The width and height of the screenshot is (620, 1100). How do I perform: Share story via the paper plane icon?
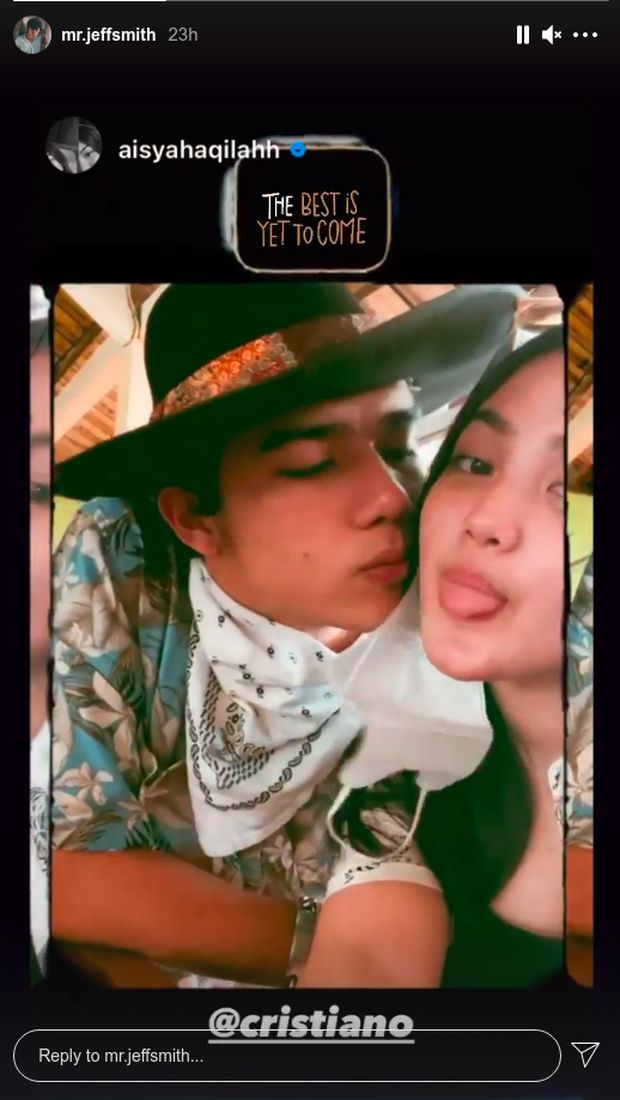(x=585, y=1053)
